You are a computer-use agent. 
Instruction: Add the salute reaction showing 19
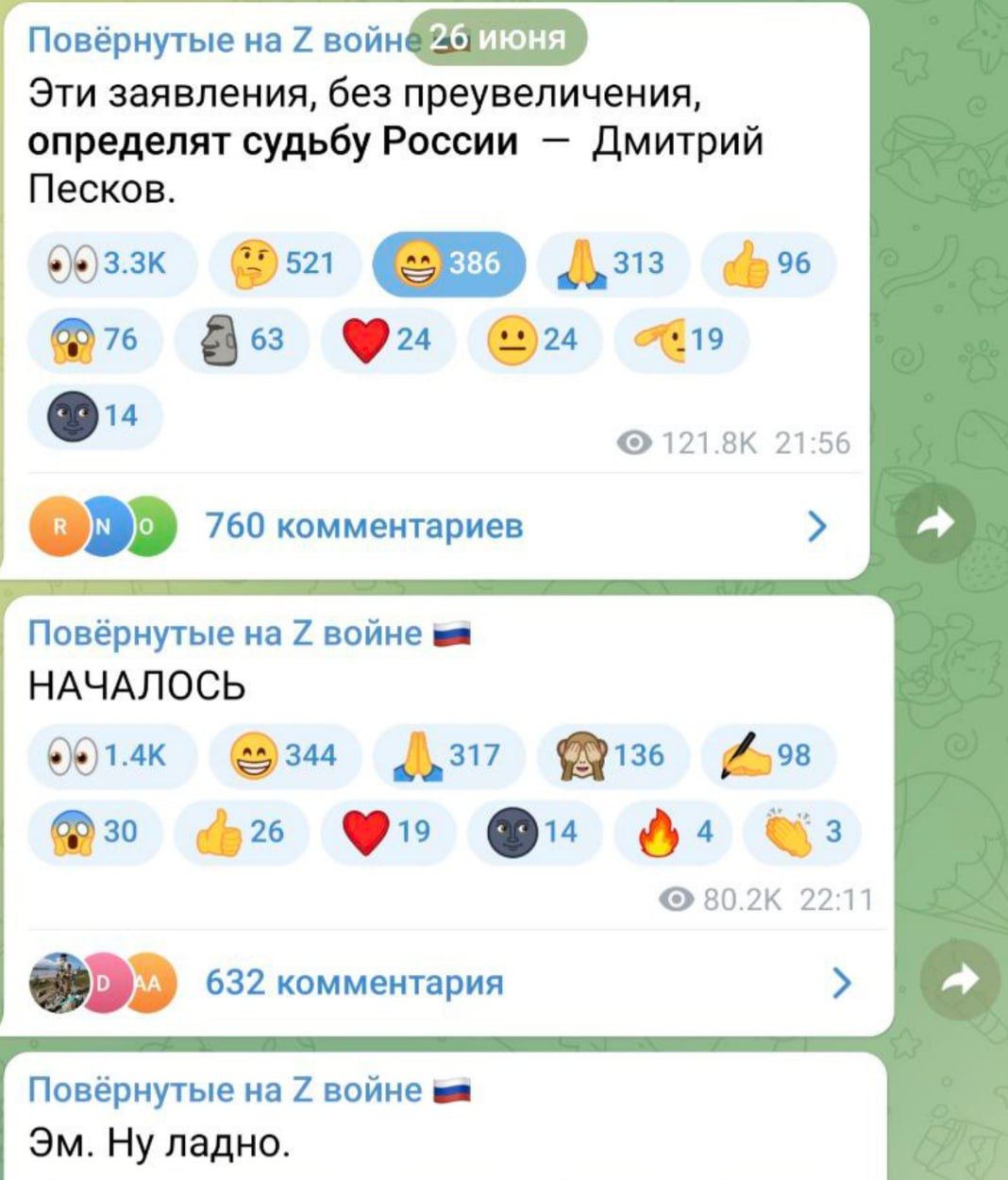pyautogui.click(x=680, y=338)
